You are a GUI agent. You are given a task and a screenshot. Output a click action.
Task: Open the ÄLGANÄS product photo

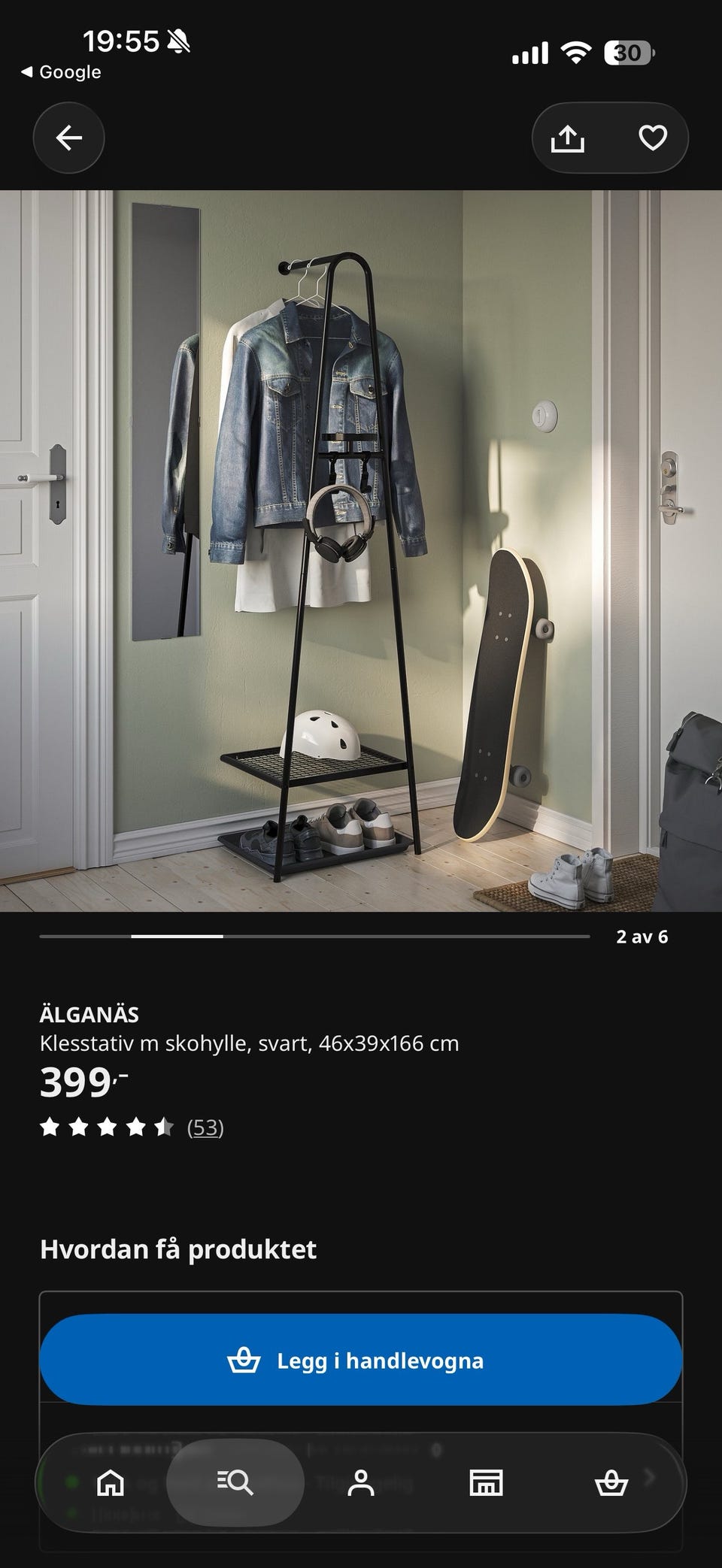point(361,550)
